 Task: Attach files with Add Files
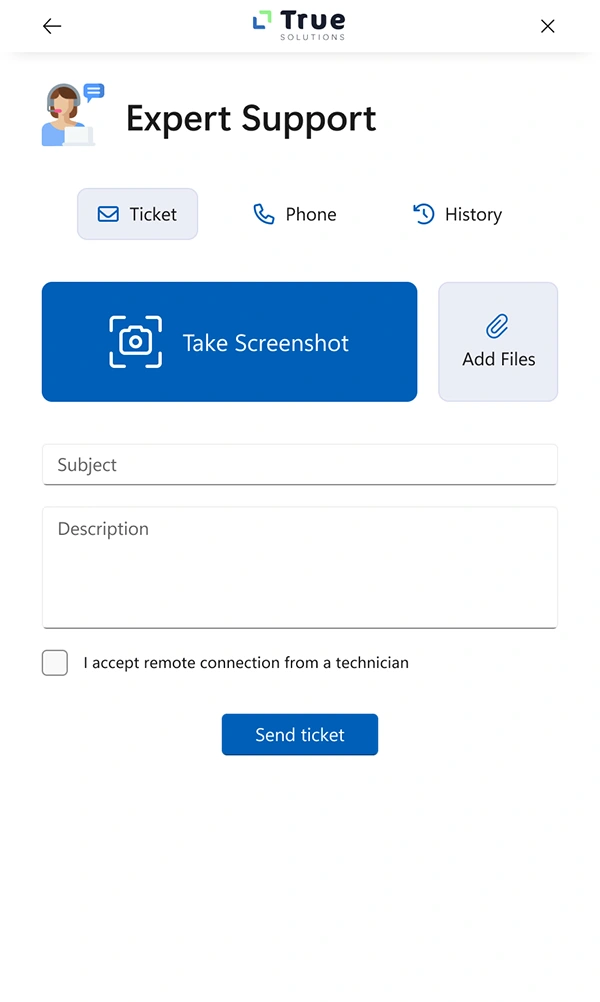[498, 342]
